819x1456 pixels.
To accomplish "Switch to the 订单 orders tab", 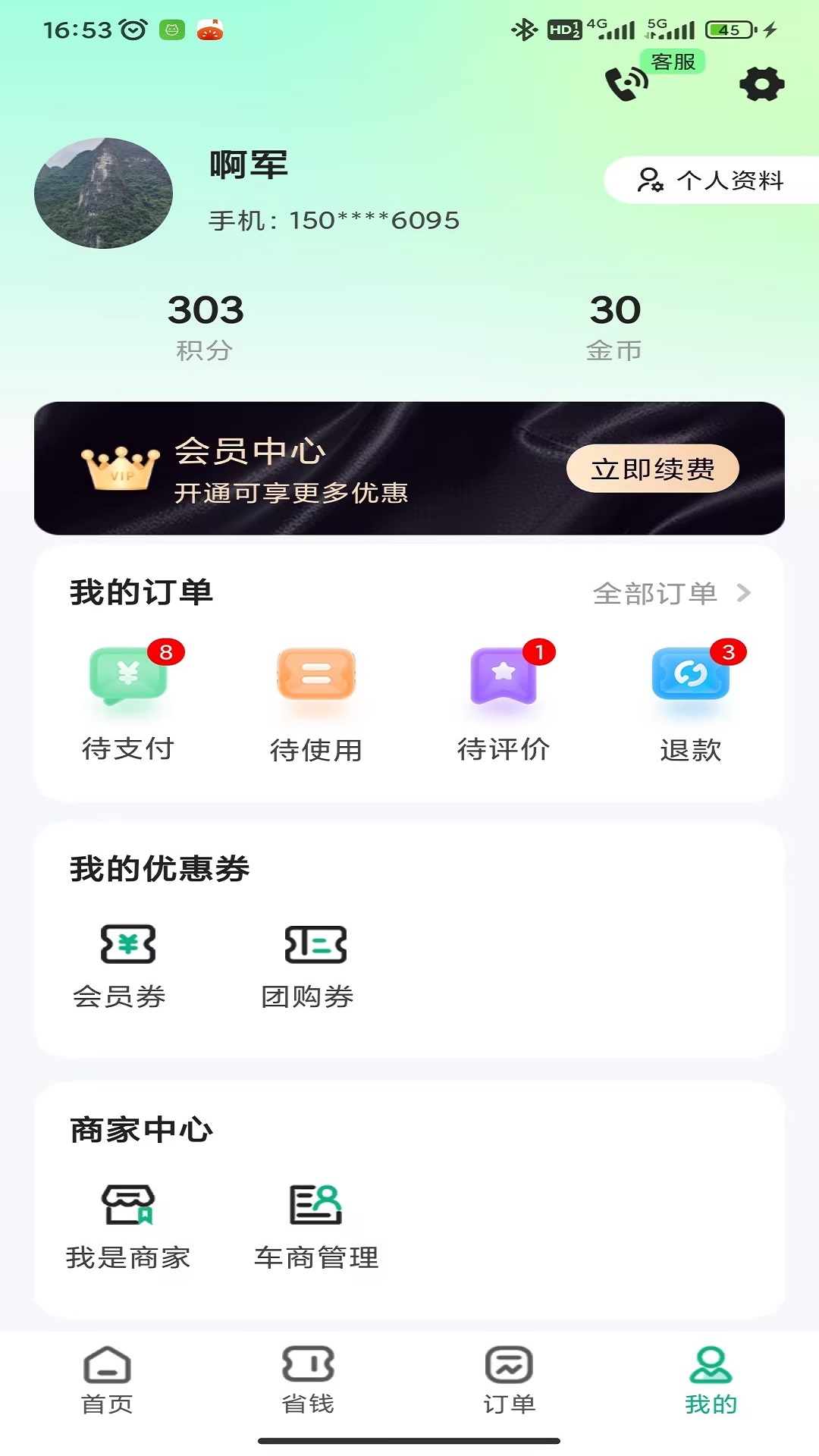I will tap(510, 1380).
